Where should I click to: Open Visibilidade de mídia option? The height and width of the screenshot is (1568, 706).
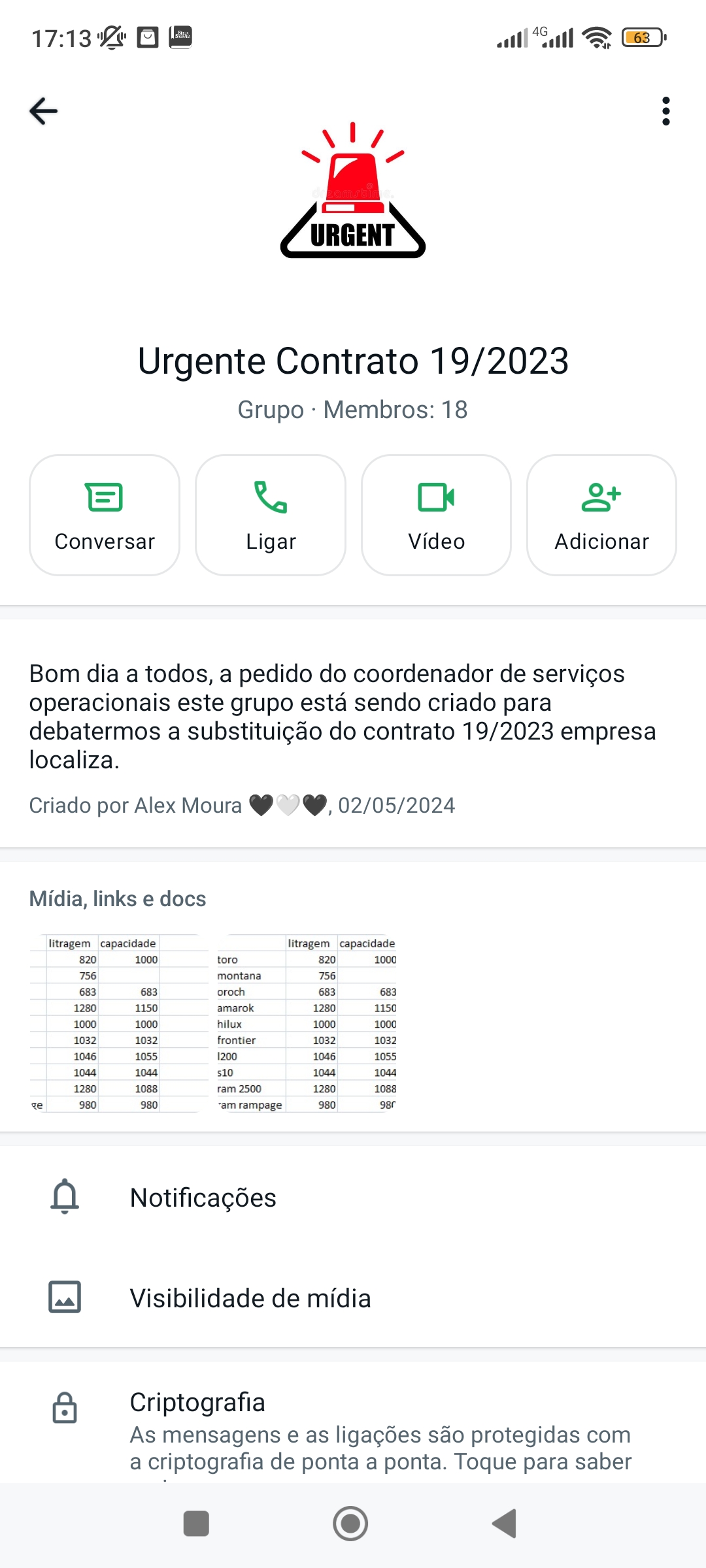[250, 1298]
